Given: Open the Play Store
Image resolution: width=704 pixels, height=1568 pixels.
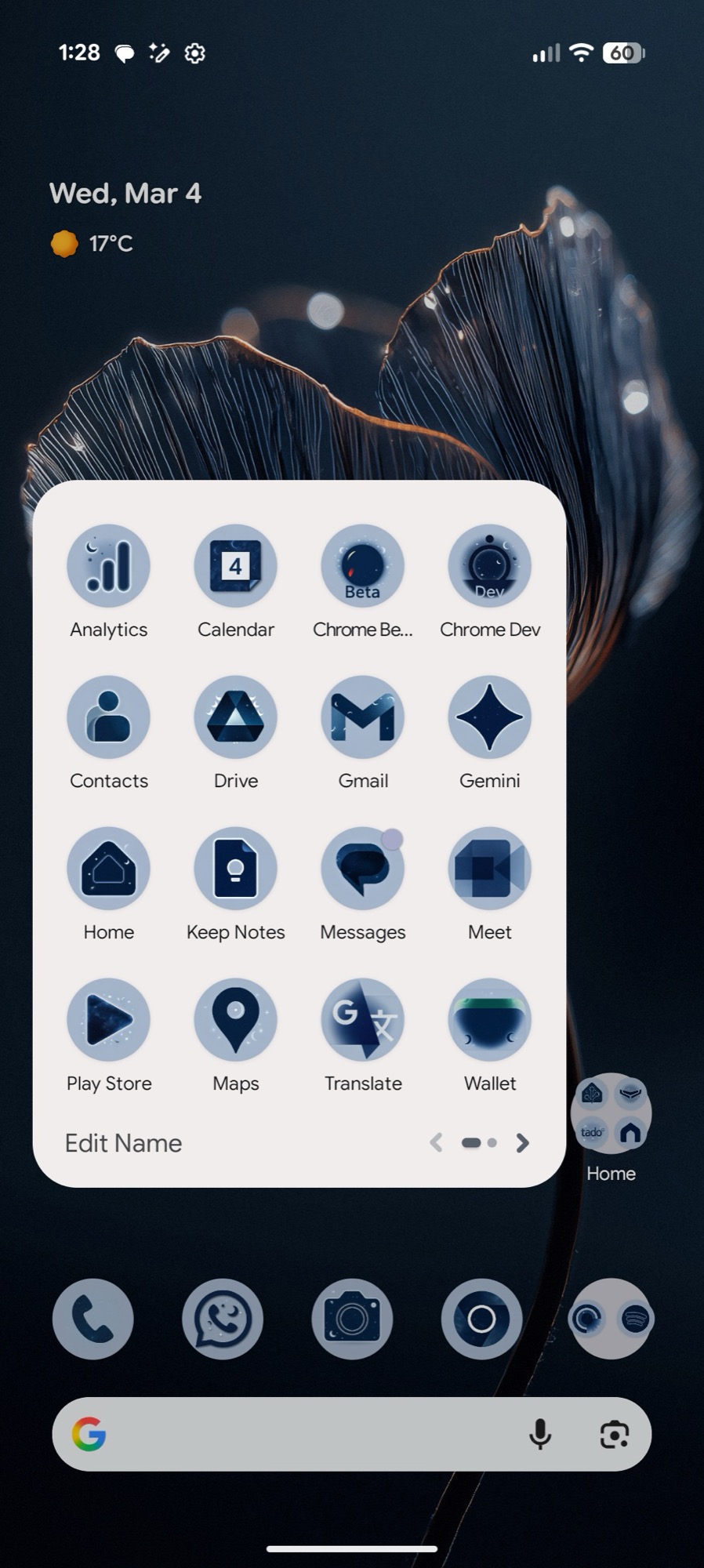Looking at the screenshot, I should tap(108, 1018).
